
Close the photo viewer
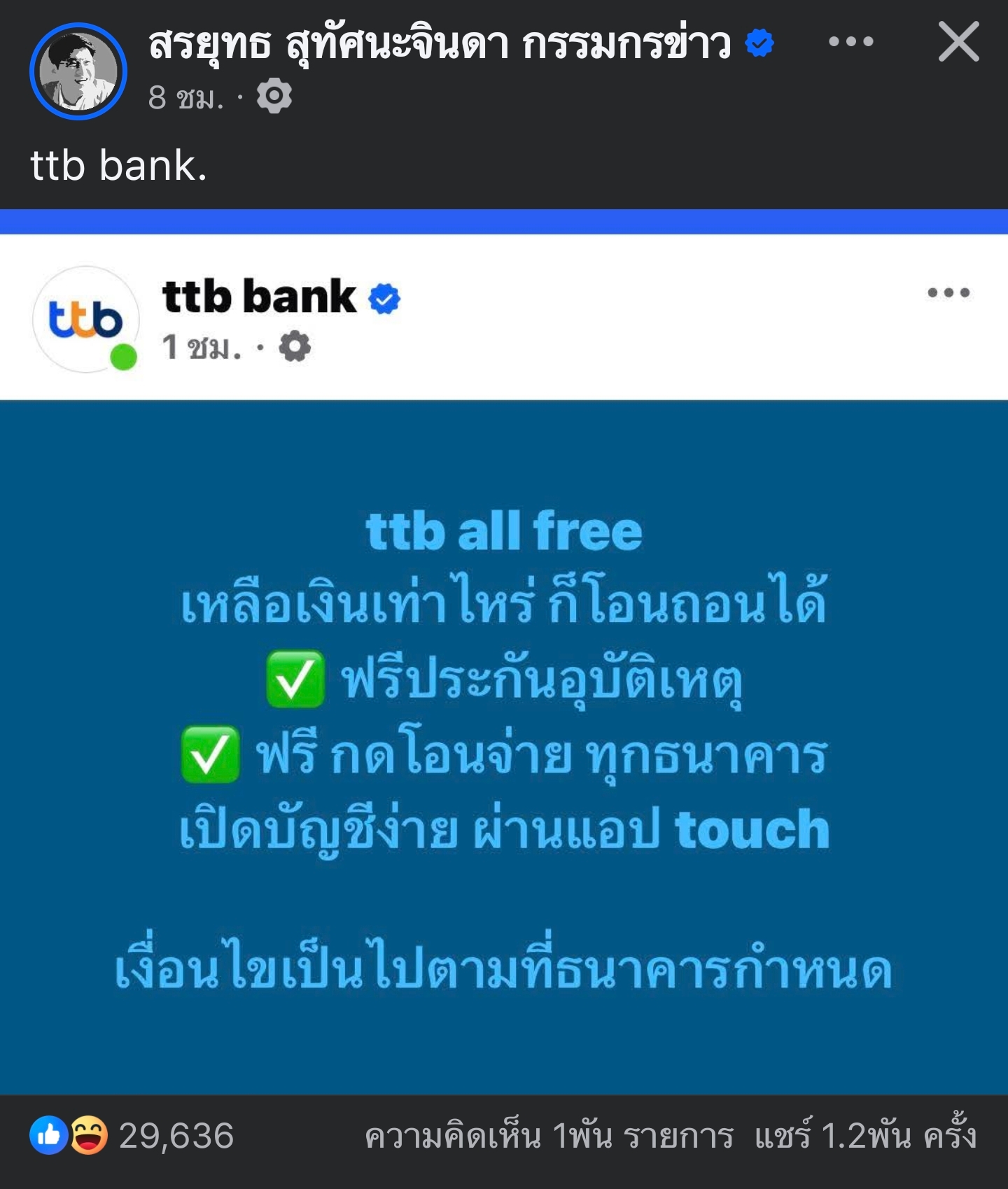(958, 42)
